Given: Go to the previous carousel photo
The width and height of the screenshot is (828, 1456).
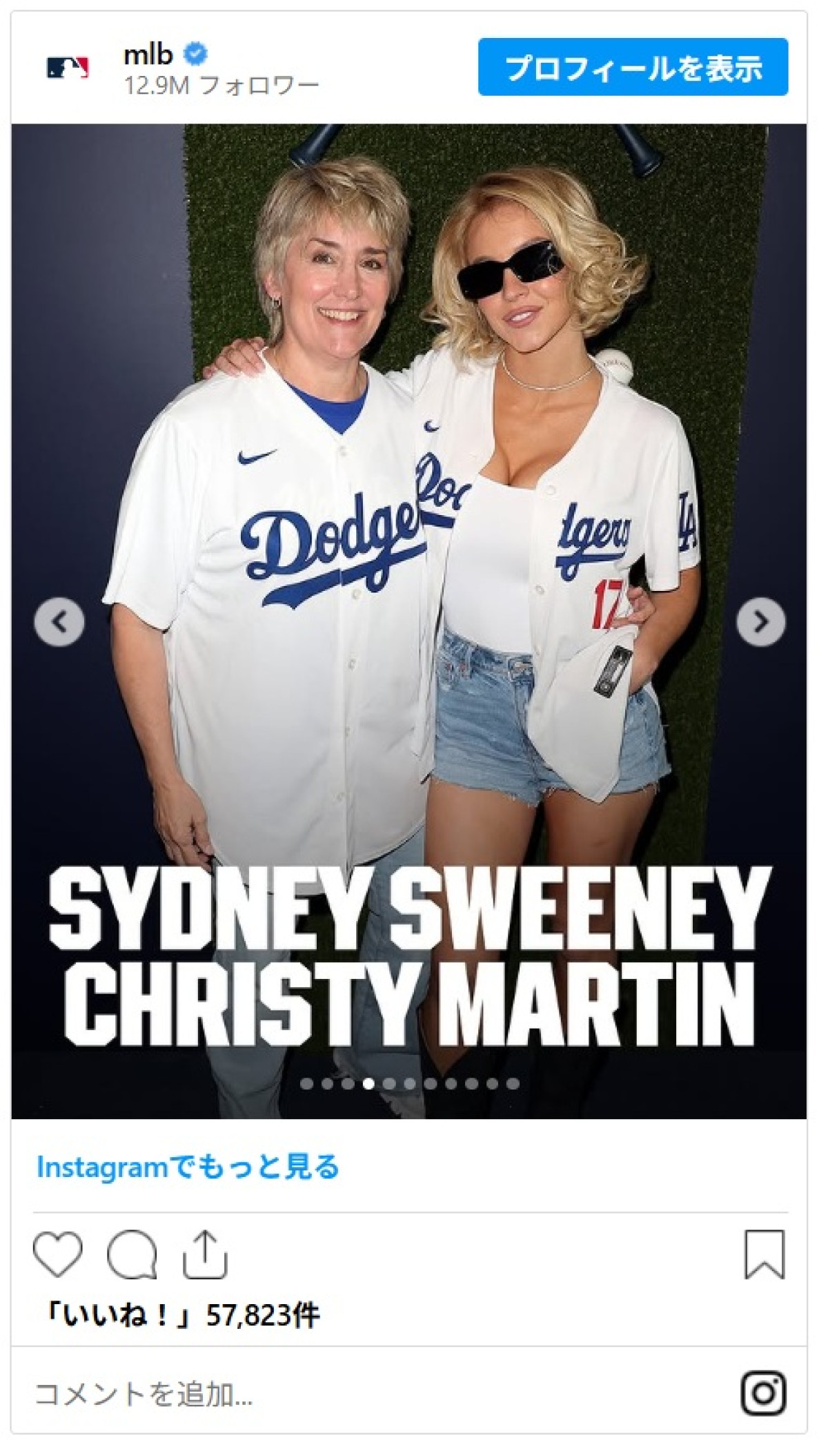Looking at the screenshot, I should click(59, 622).
